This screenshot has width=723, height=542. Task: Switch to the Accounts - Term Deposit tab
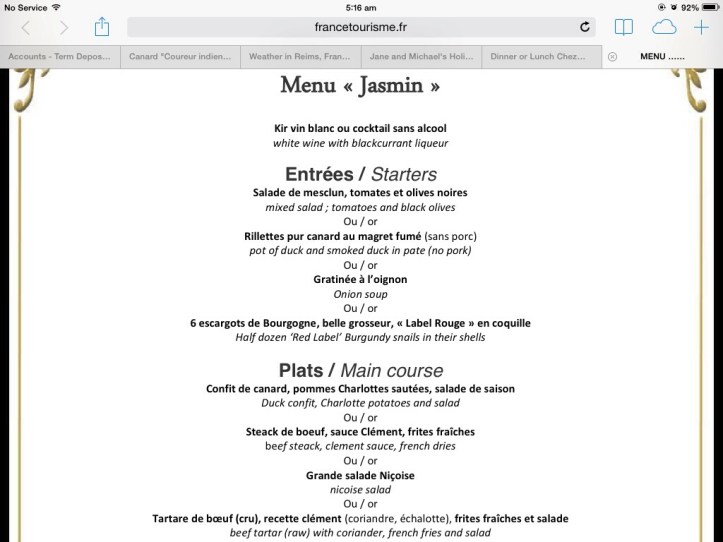61,57
